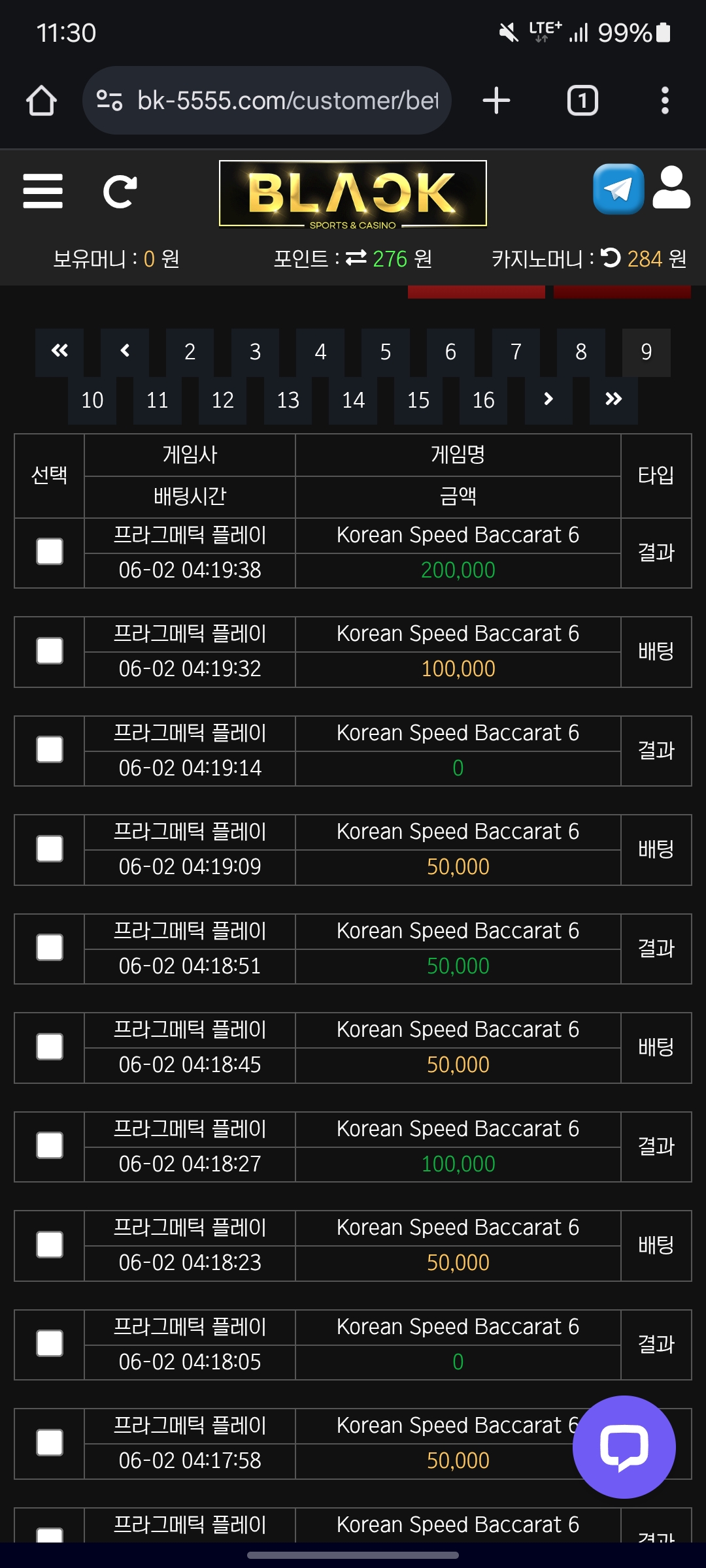Open the hamburger menu
Image resolution: width=706 pixels, height=1568 pixels.
42,191
